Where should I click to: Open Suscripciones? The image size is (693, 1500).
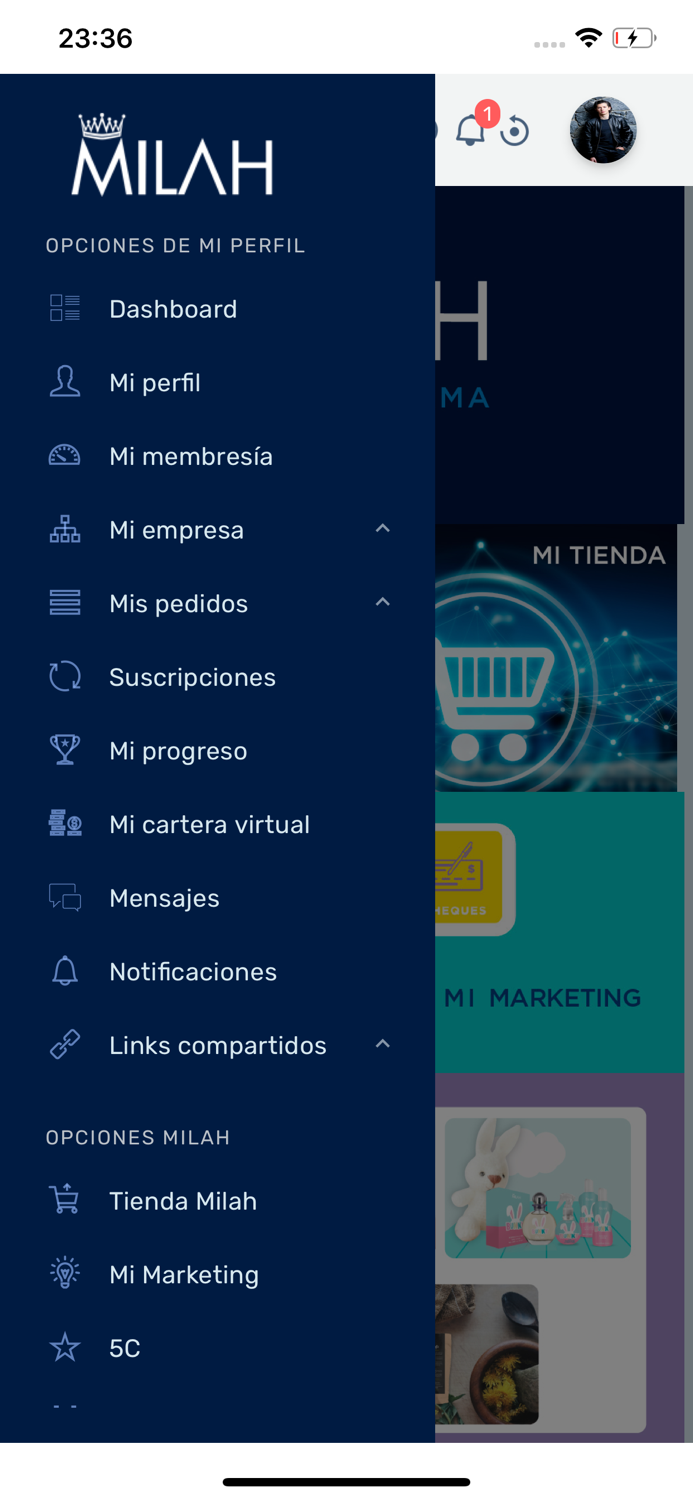pyautogui.click(x=192, y=678)
